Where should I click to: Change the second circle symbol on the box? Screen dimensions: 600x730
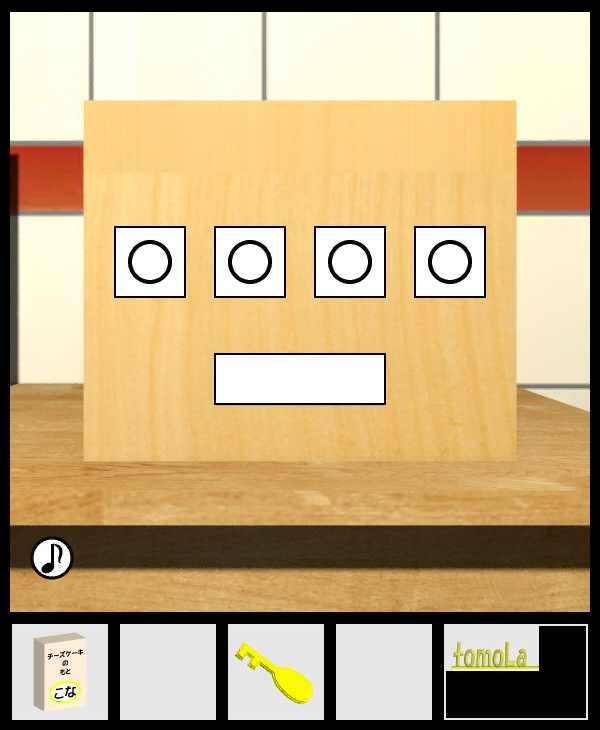tap(250, 262)
